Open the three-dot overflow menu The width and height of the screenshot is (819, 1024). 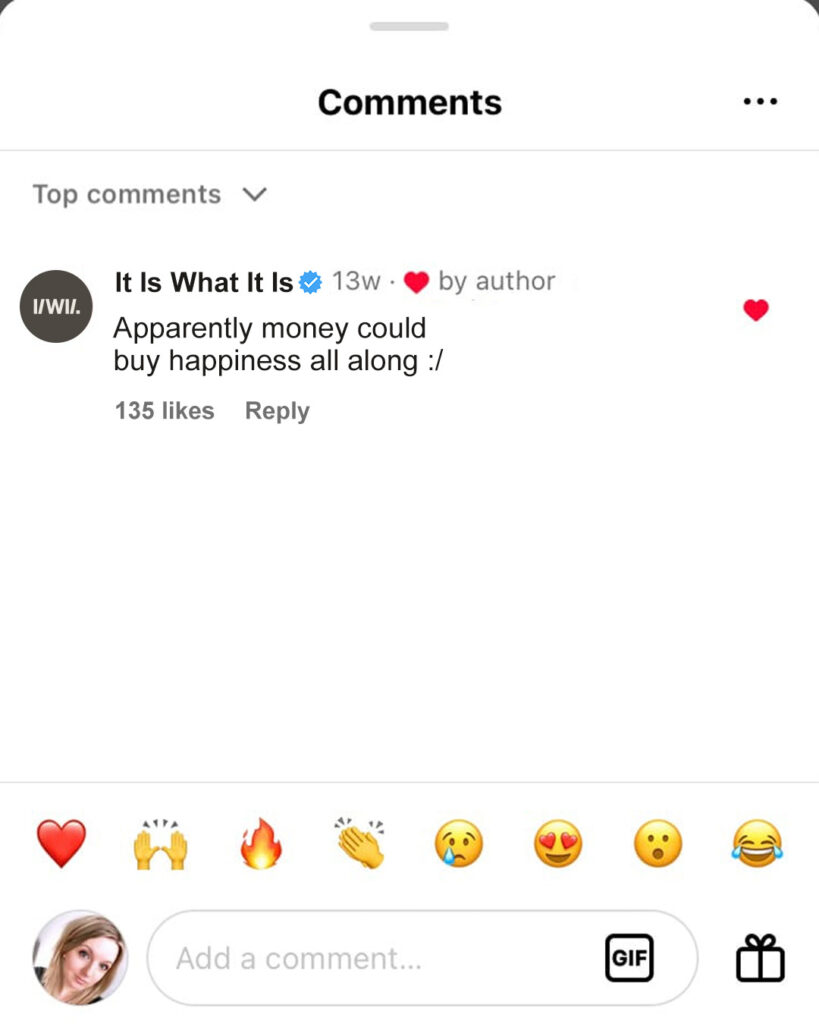pyautogui.click(x=760, y=102)
